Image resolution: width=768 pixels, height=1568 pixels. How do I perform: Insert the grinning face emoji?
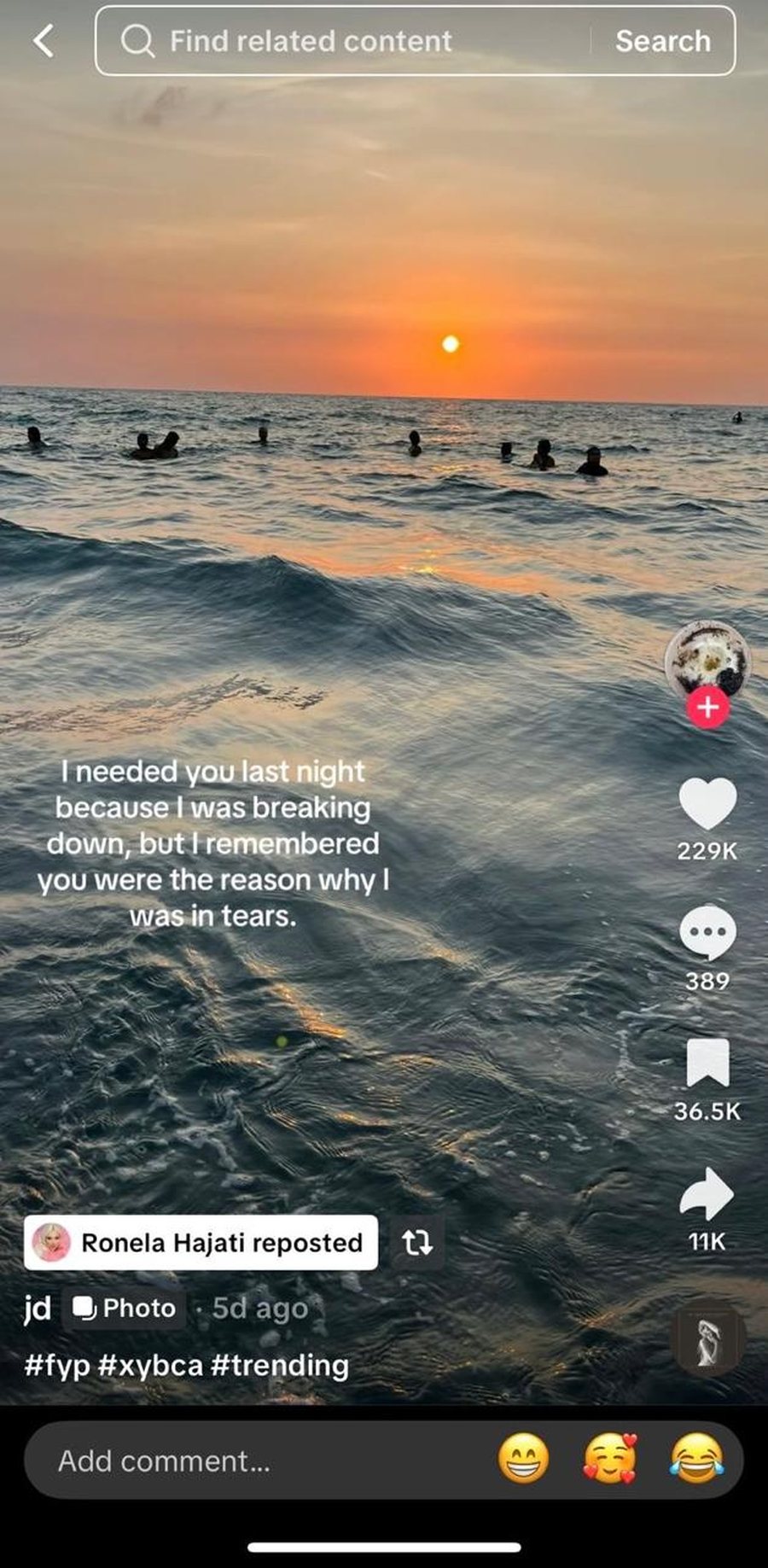click(x=523, y=1458)
